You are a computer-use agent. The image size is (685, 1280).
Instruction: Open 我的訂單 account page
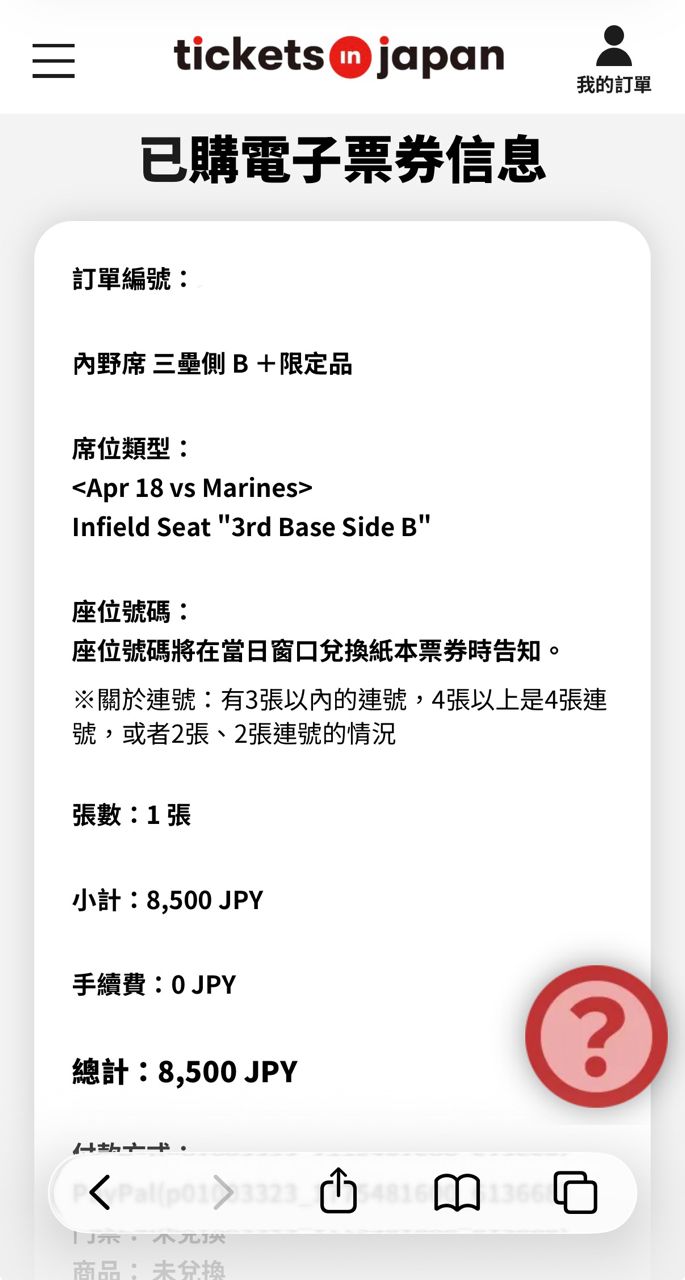613,60
